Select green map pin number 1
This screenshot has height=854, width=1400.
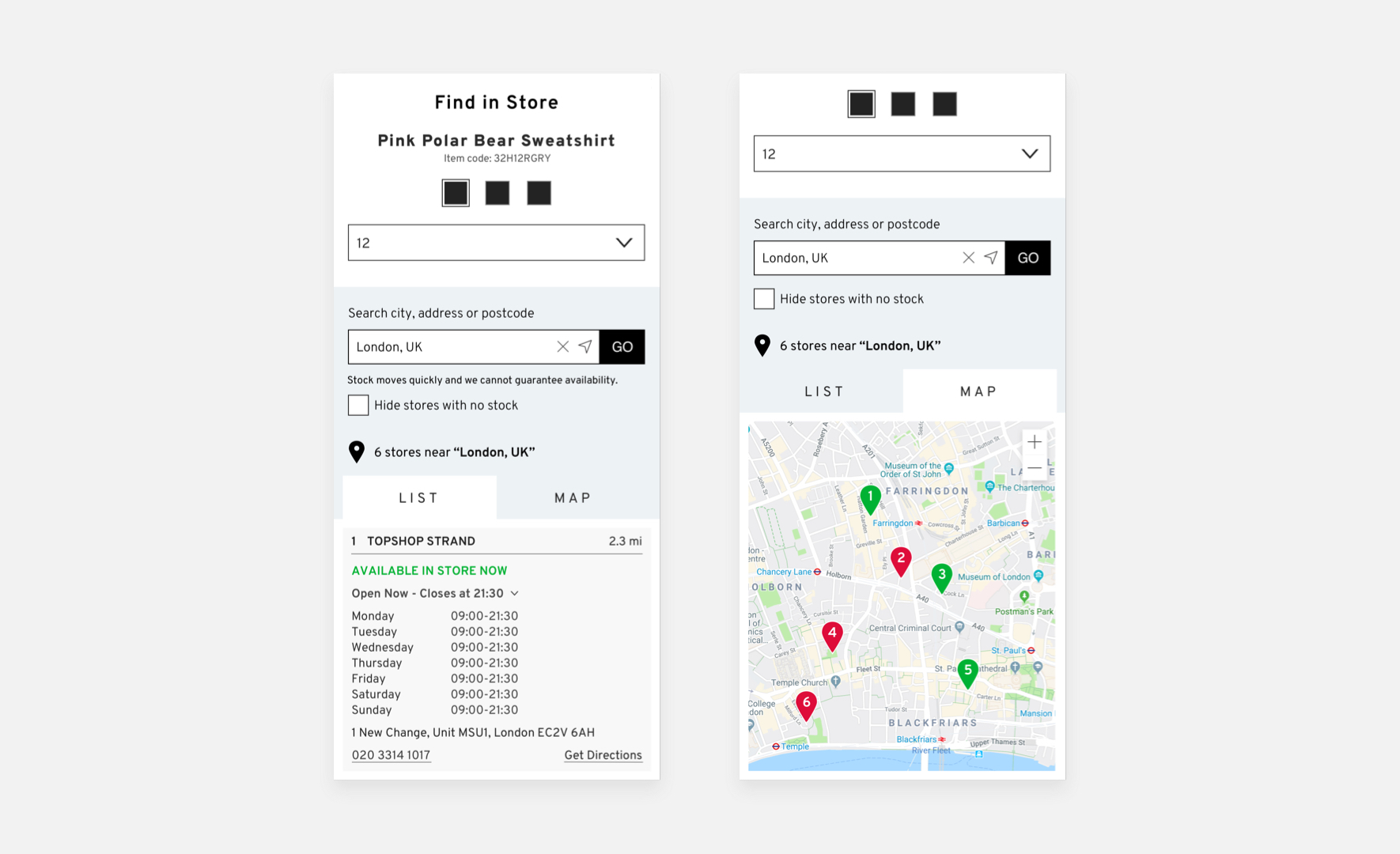870,498
